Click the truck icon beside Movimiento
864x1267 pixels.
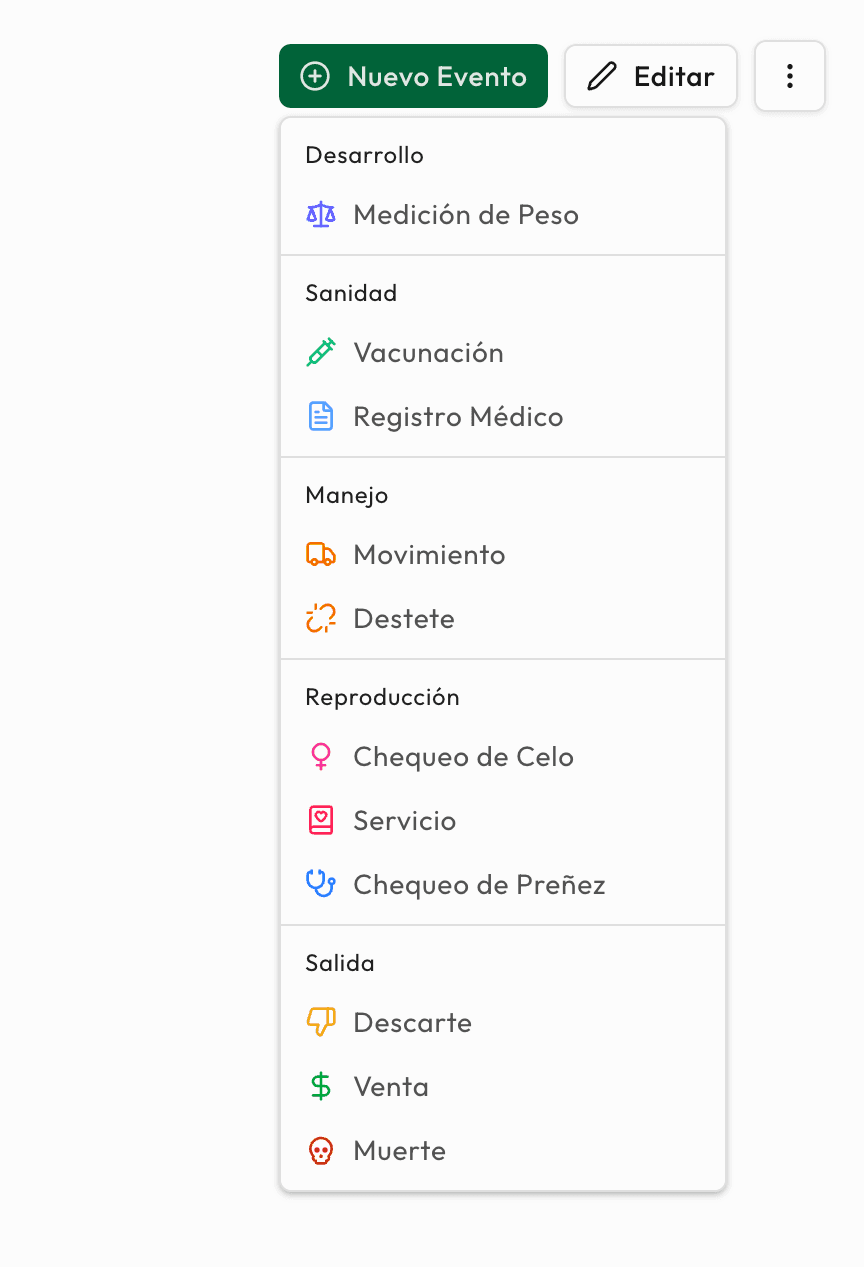tap(320, 554)
